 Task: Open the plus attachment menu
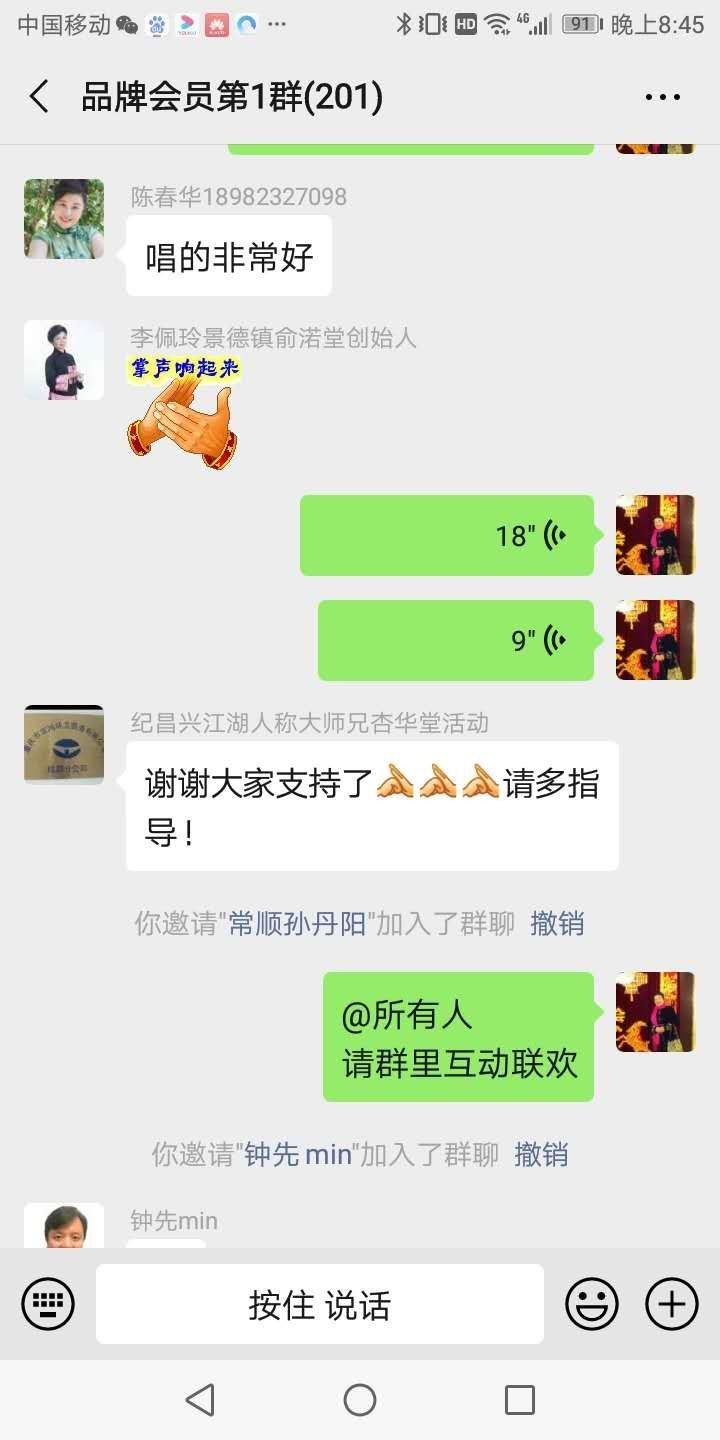coord(671,1304)
